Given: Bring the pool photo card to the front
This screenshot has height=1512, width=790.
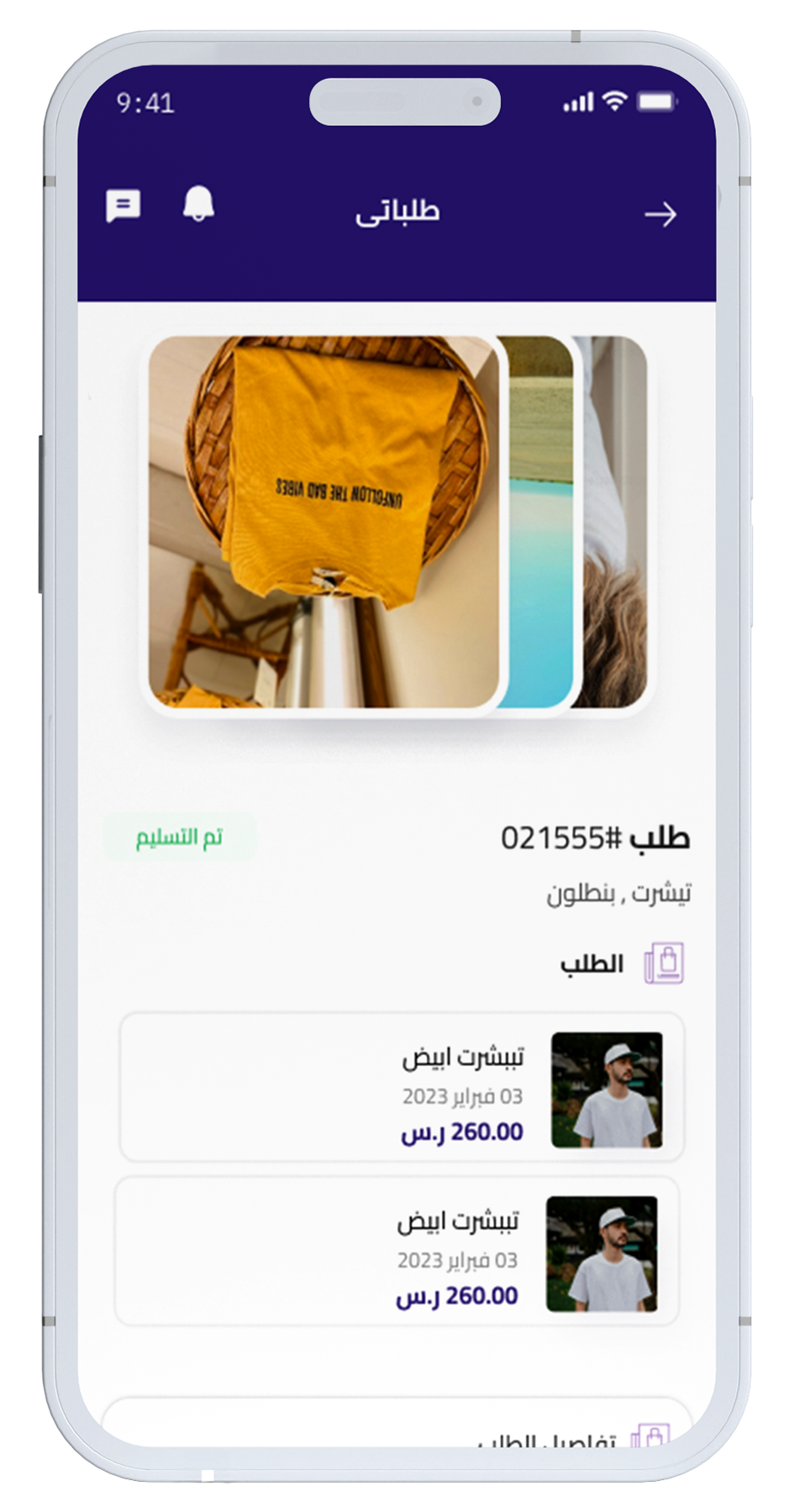Looking at the screenshot, I should point(542,521).
